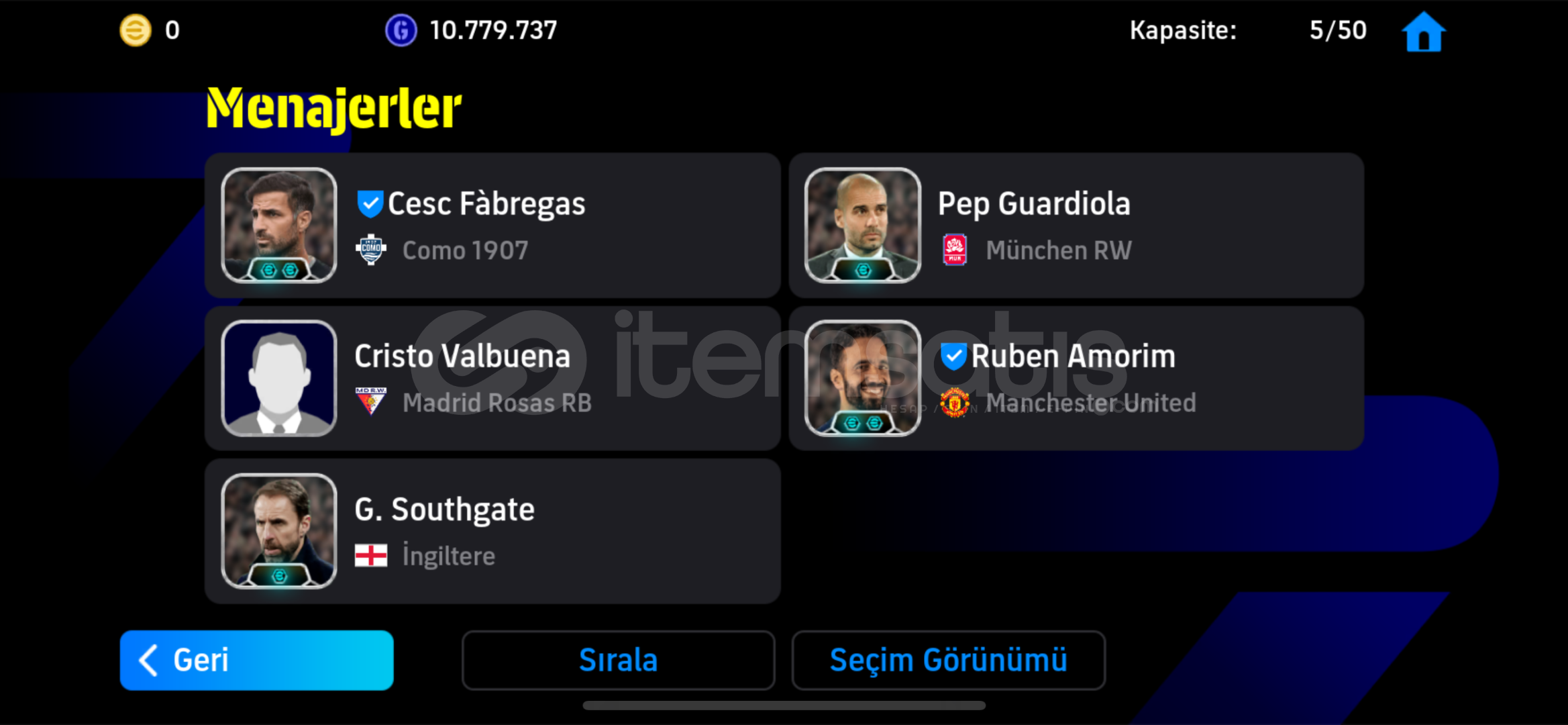
Task: Select Pep Guardiola manager card
Action: coord(1076,226)
